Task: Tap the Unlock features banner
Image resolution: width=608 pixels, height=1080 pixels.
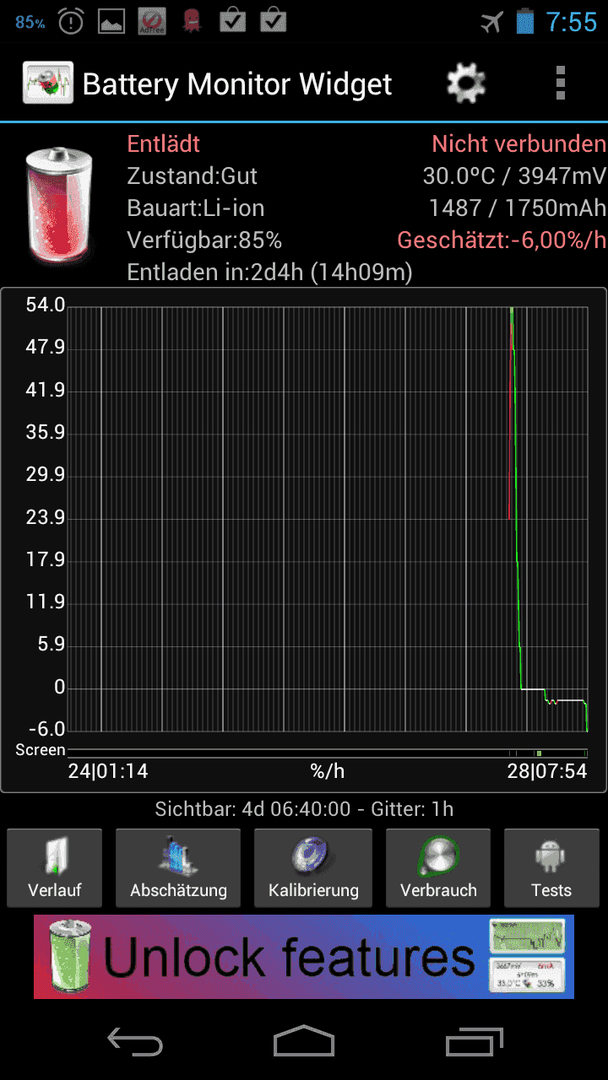Action: tap(304, 957)
